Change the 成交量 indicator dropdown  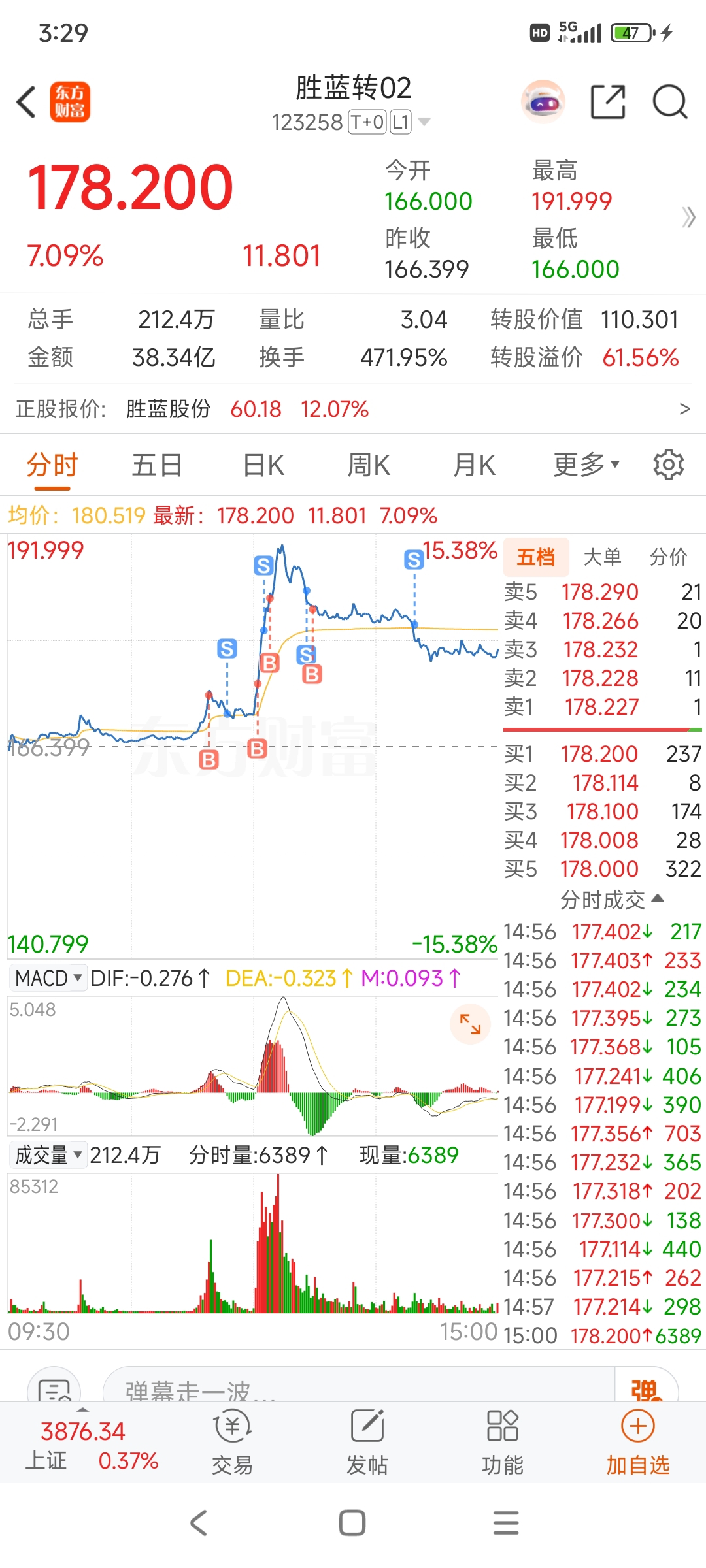point(48,1155)
